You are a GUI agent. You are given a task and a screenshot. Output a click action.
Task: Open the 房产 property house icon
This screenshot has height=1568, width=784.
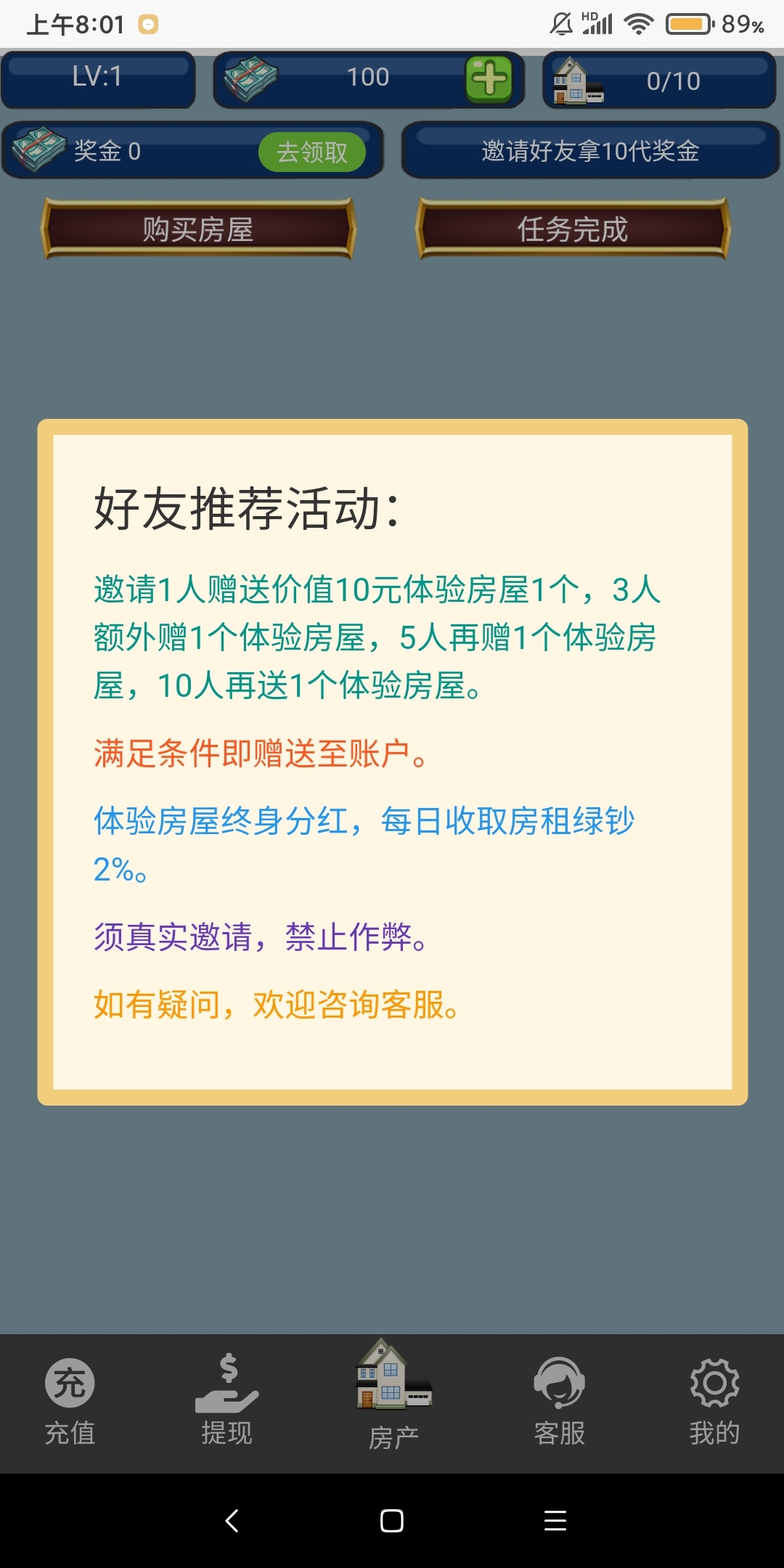(x=392, y=1379)
